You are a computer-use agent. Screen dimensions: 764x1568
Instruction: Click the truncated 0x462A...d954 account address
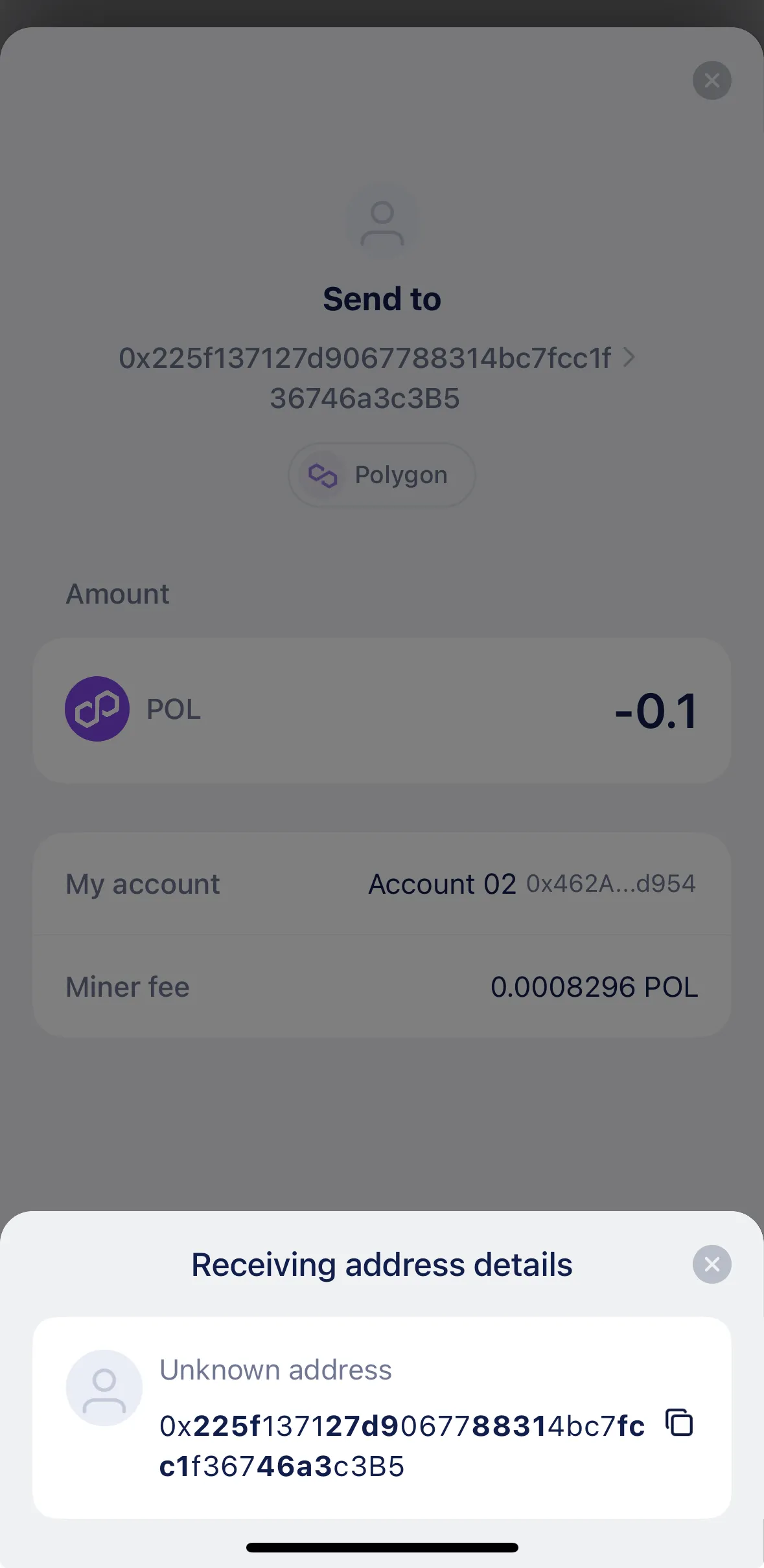pyautogui.click(x=610, y=883)
